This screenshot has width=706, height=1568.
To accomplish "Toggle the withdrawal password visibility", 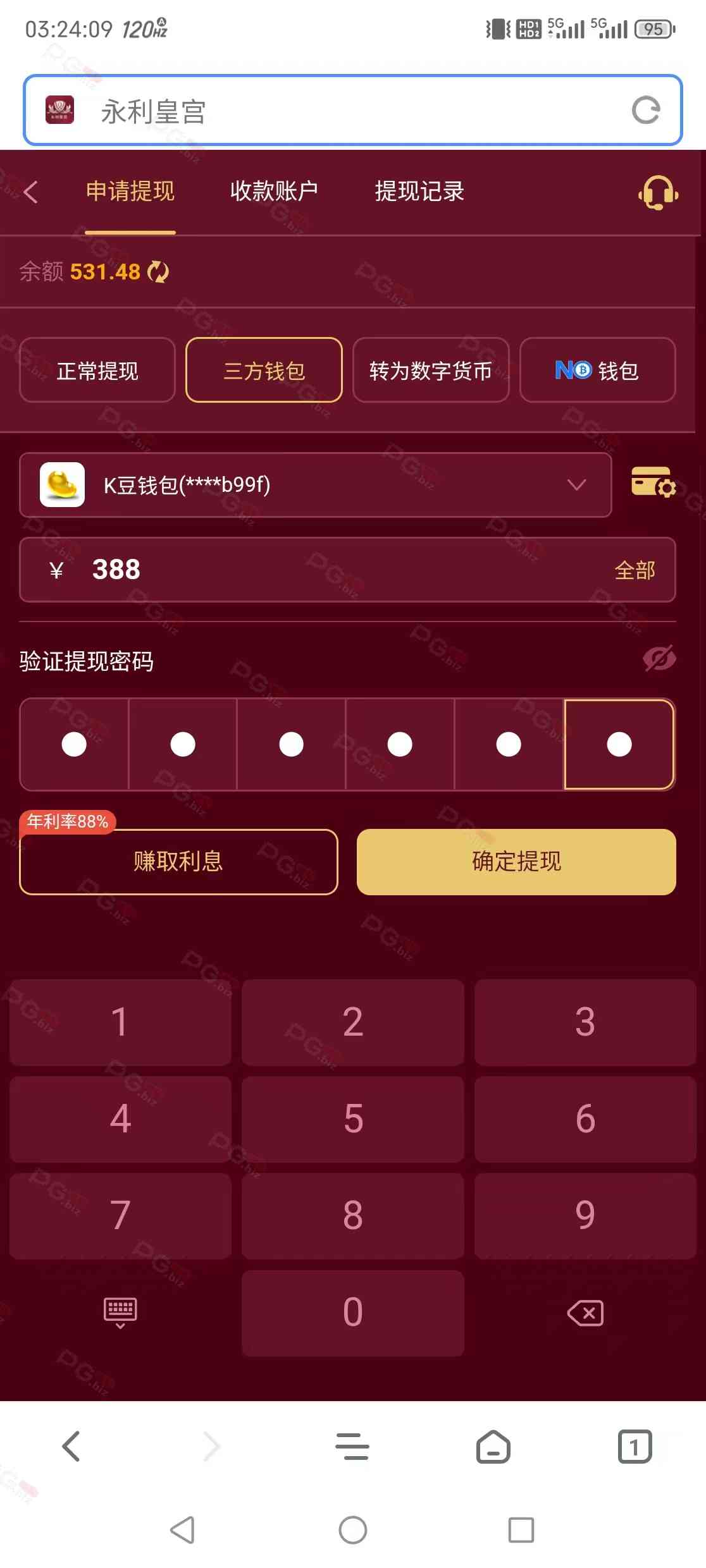I will [659, 659].
